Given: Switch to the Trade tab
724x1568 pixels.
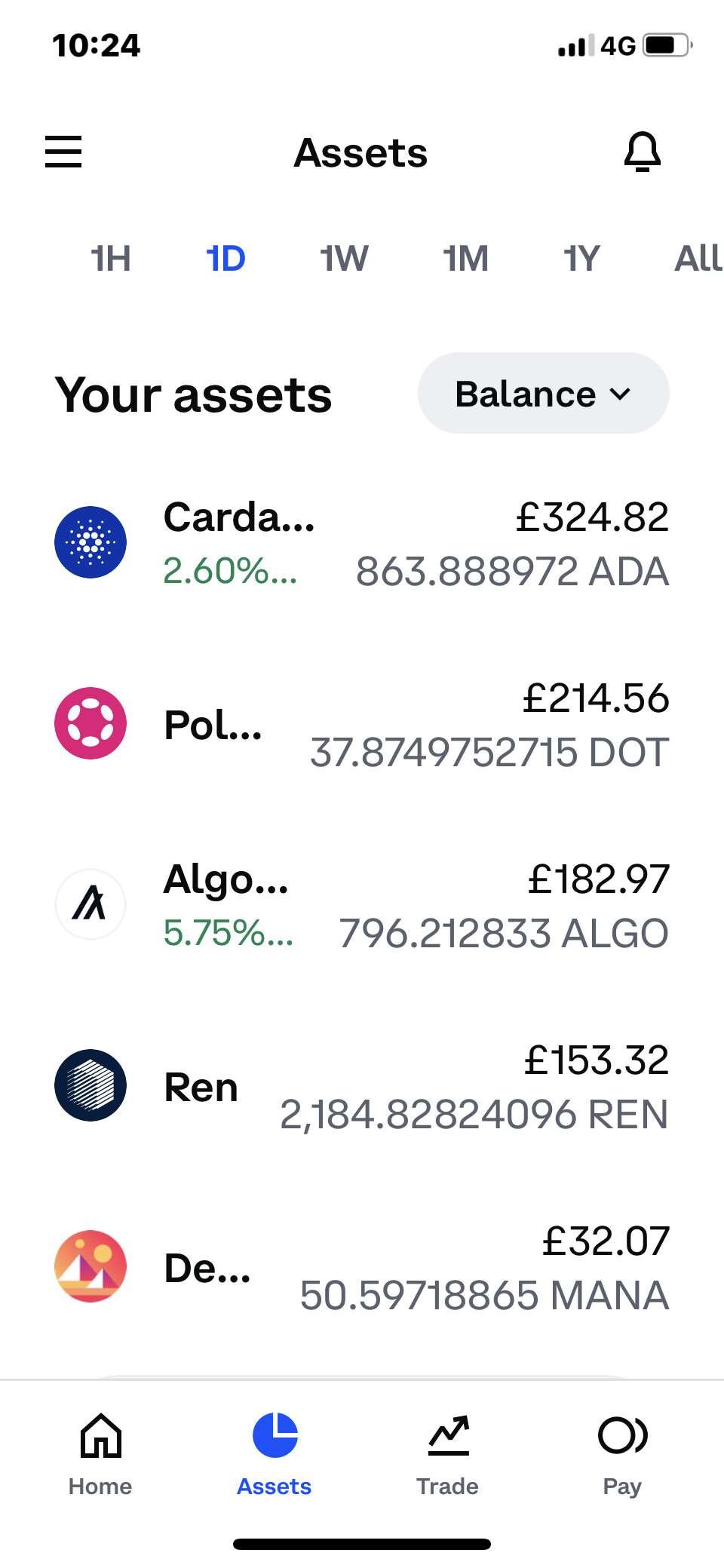Looking at the screenshot, I should point(448,1454).
